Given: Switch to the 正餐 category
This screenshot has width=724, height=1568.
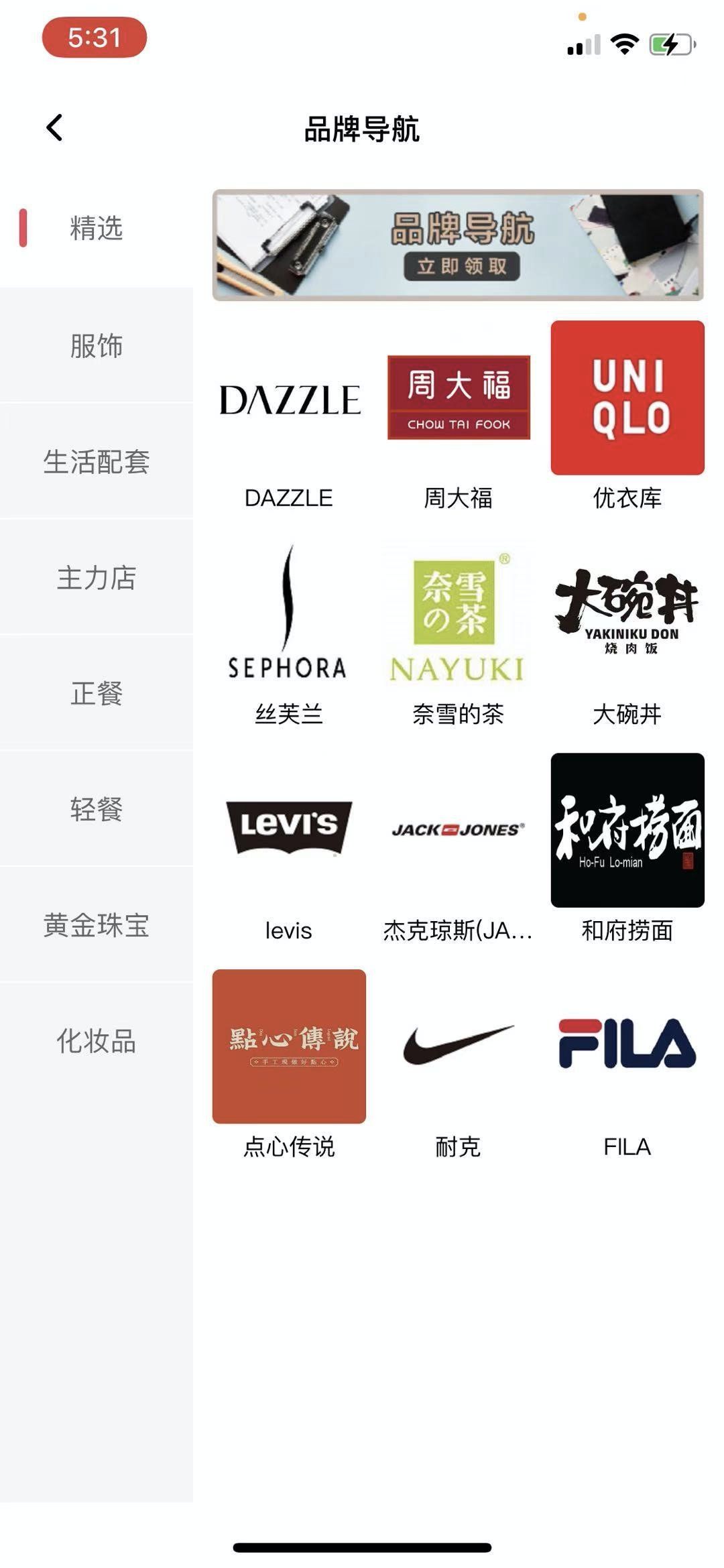Looking at the screenshot, I should pyautogui.click(x=97, y=693).
